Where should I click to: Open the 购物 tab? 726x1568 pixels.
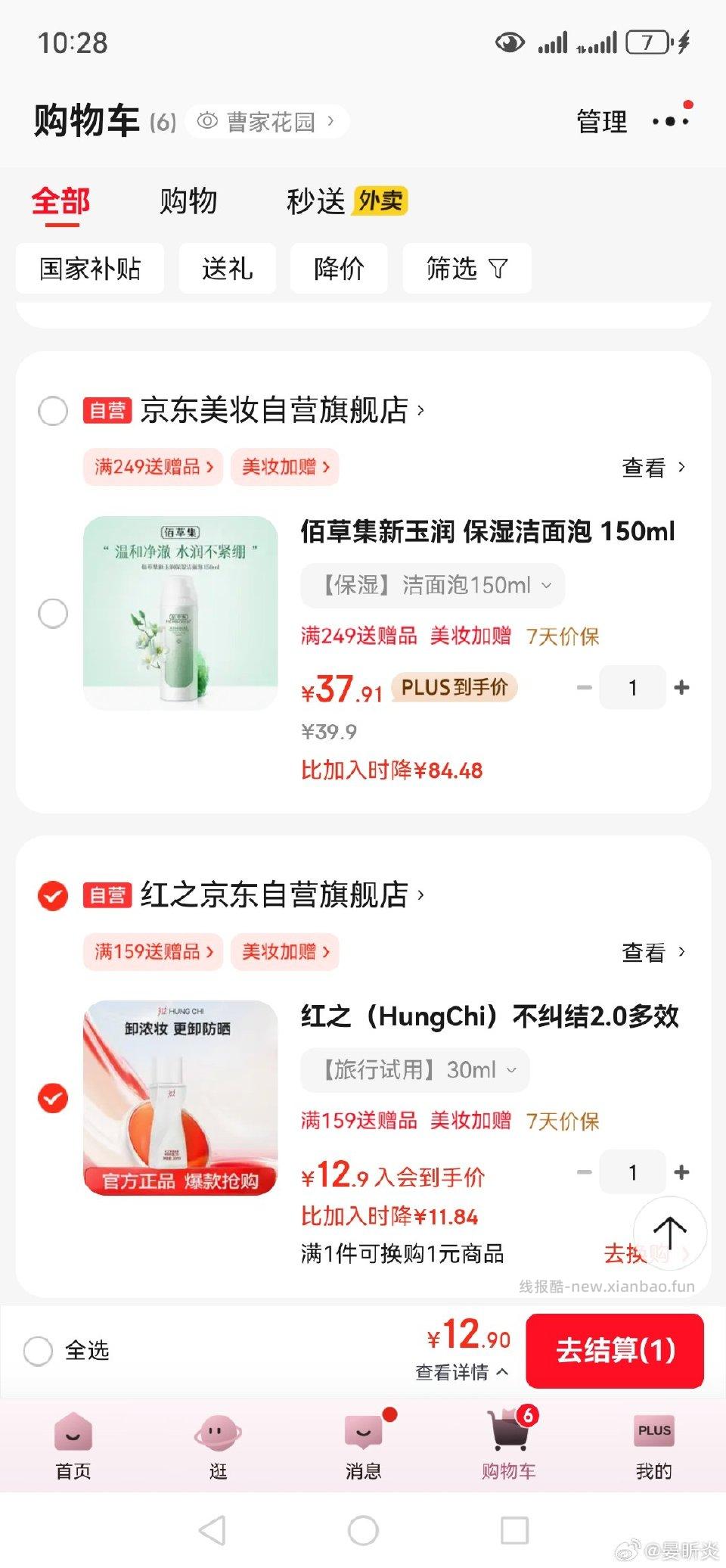point(188,201)
